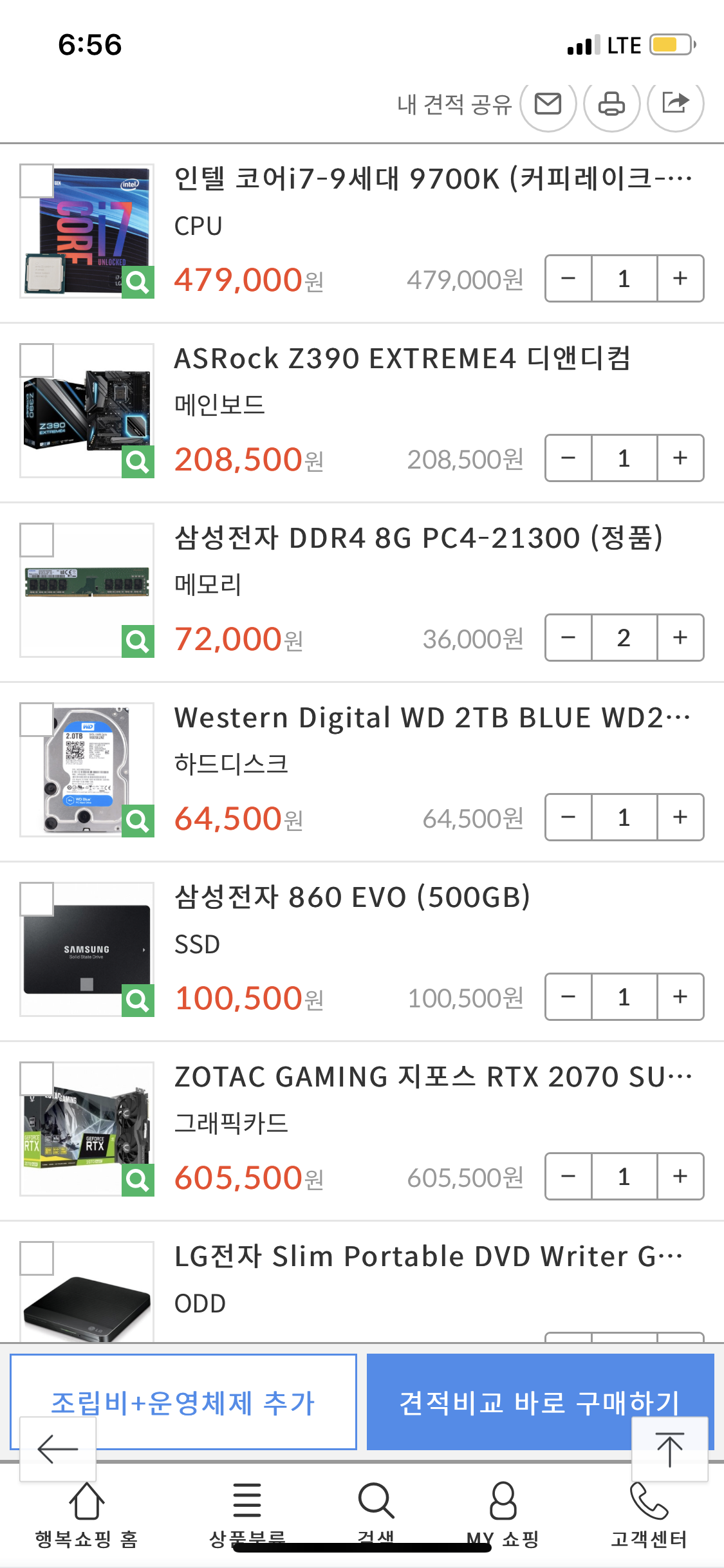Go back with the left arrow
This screenshot has height=1568, width=724.
pos(58,1450)
